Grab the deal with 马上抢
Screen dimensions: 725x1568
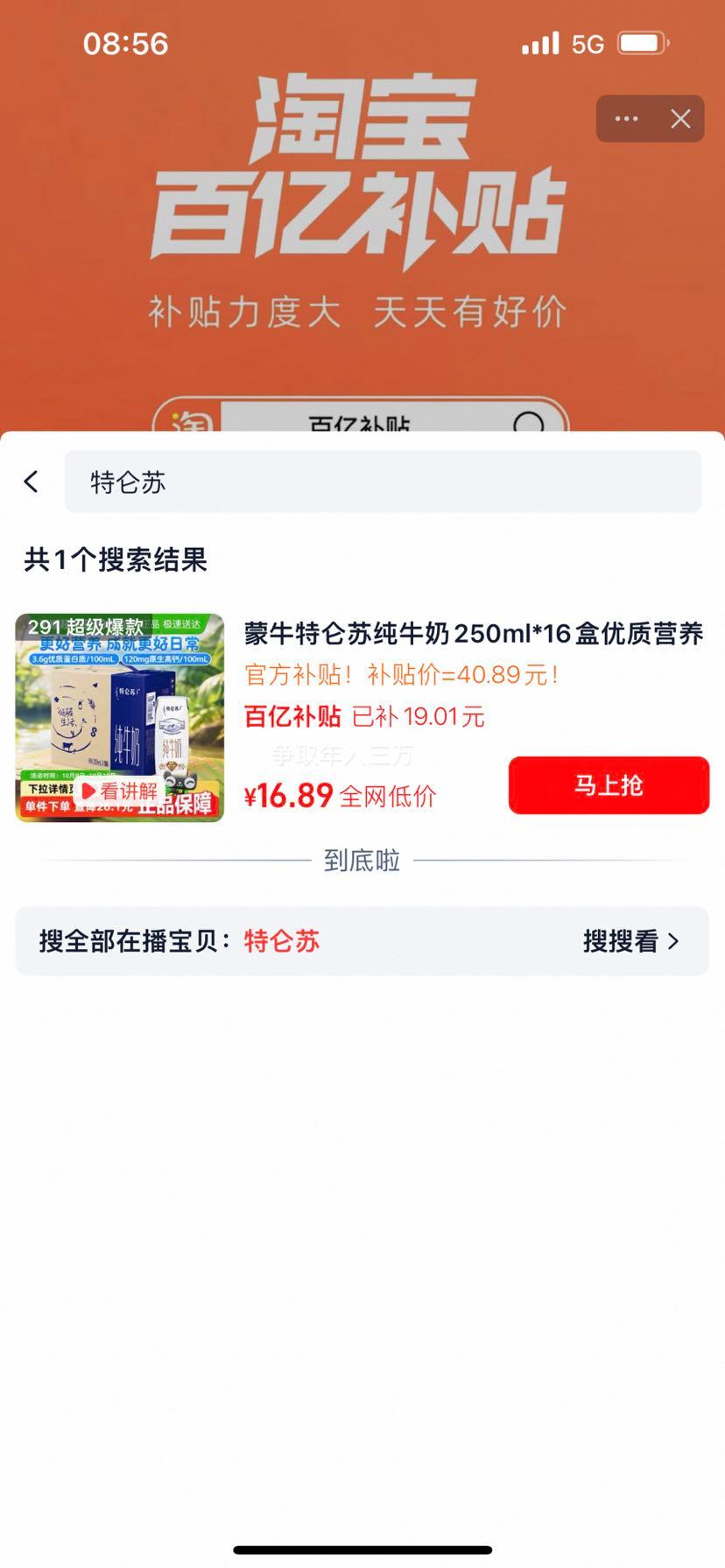(609, 785)
